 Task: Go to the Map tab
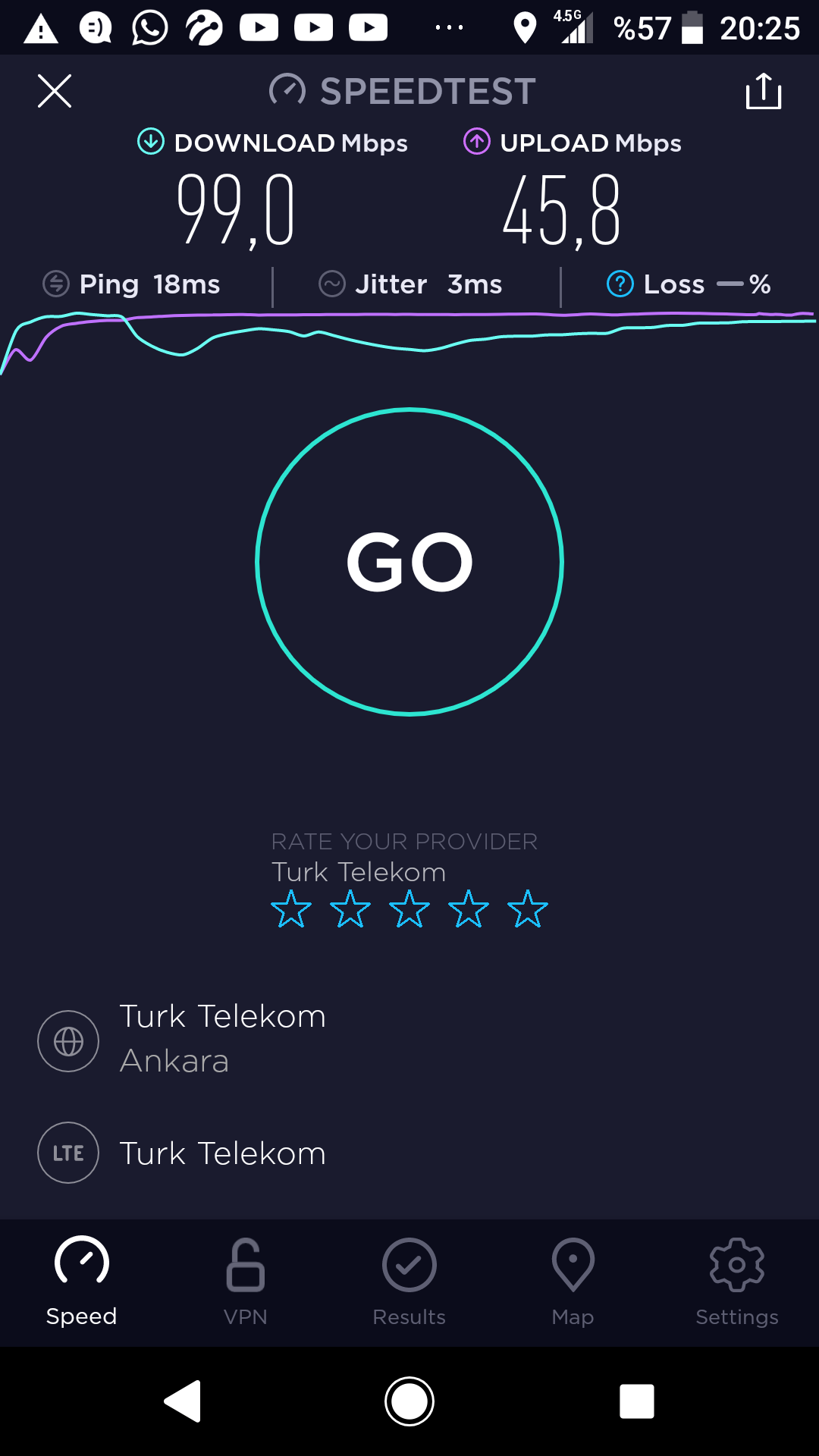573,1283
